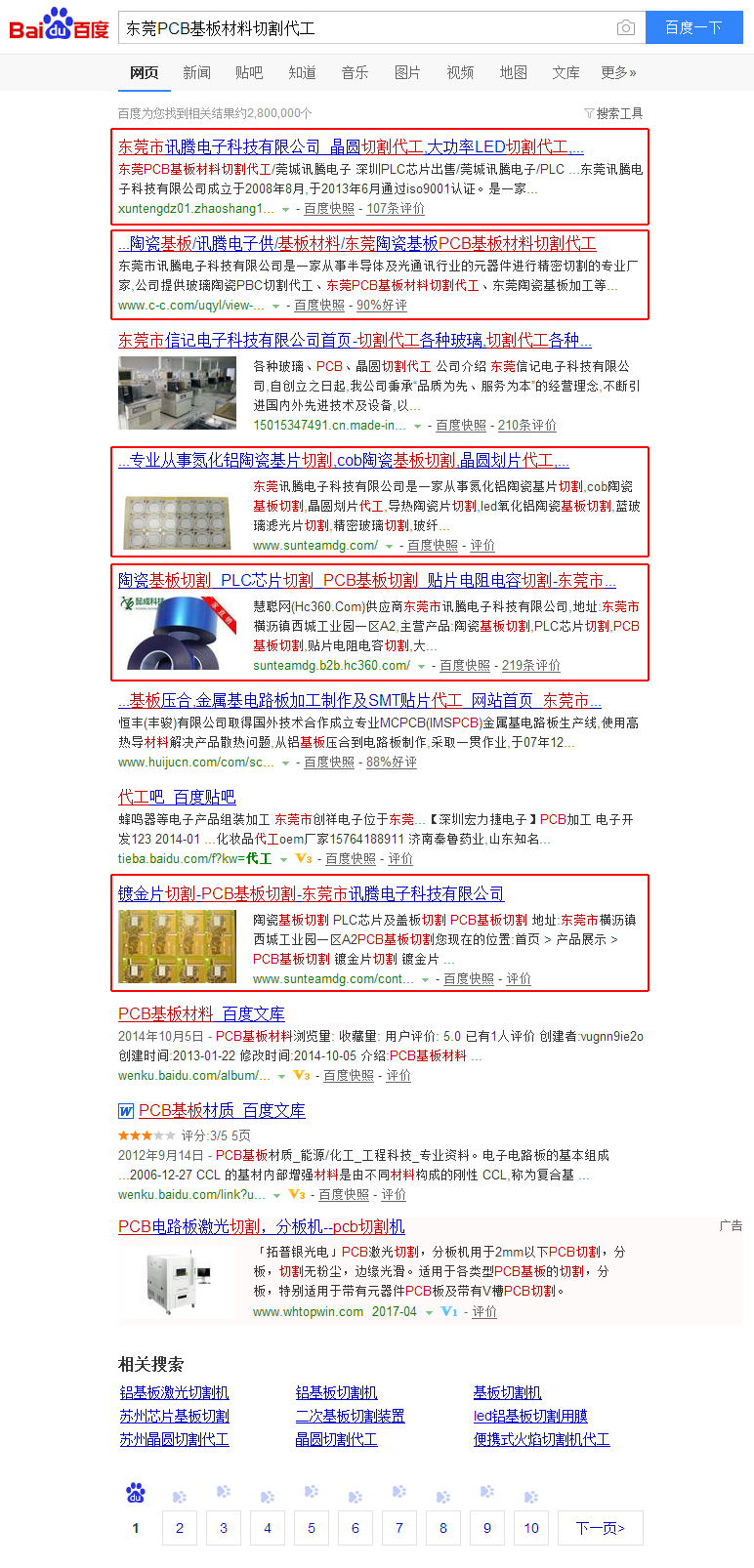Open 搜索工具 filter options
Viewport: 754px width, 1568px height.
point(613,113)
